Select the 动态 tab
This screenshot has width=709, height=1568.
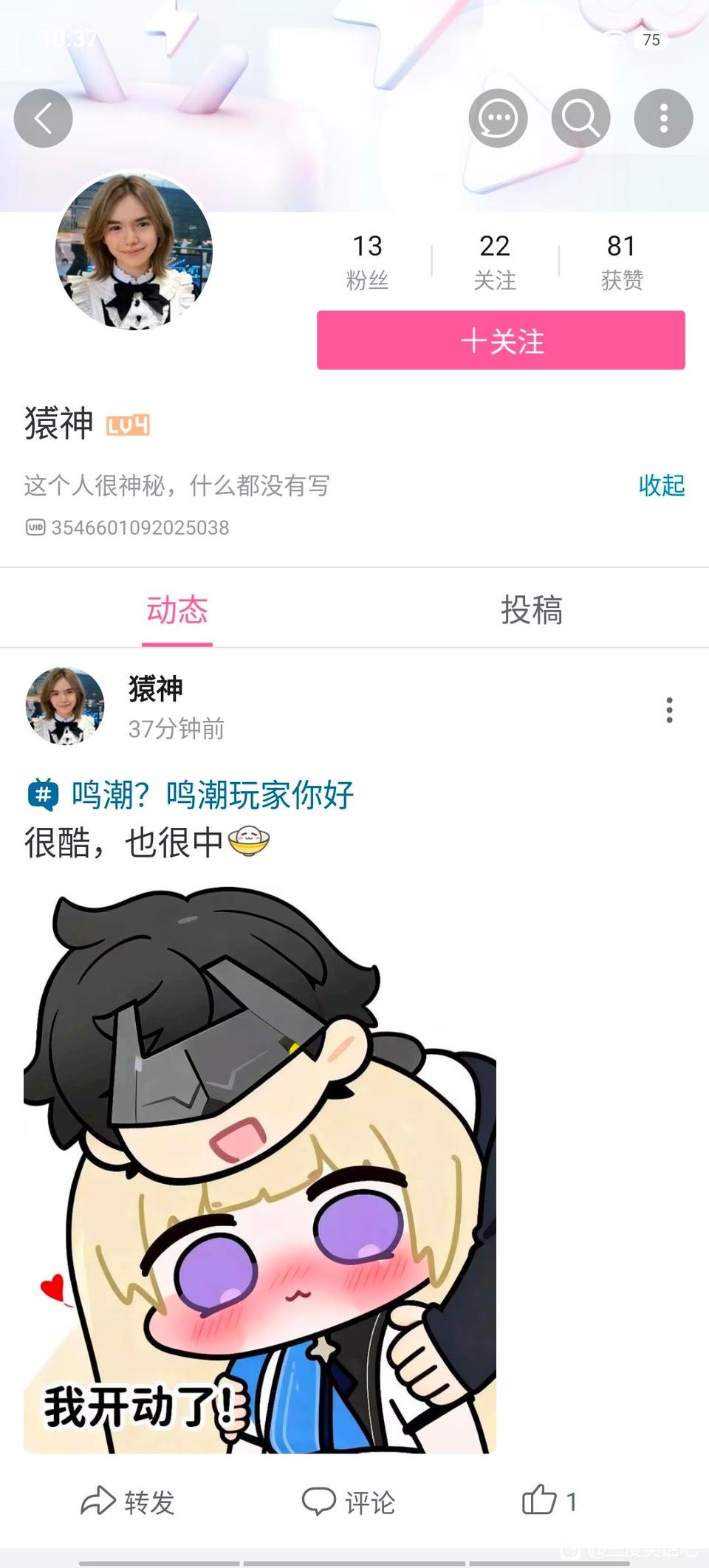pyautogui.click(x=177, y=610)
